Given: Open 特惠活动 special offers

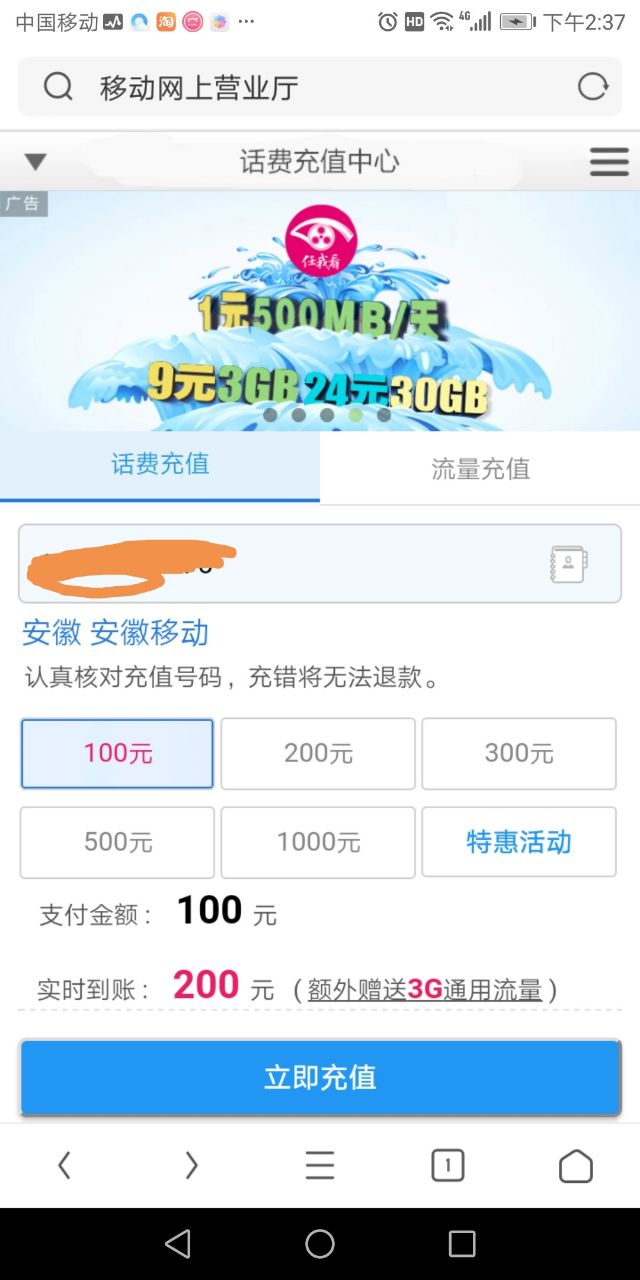Looking at the screenshot, I should [x=519, y=842].
